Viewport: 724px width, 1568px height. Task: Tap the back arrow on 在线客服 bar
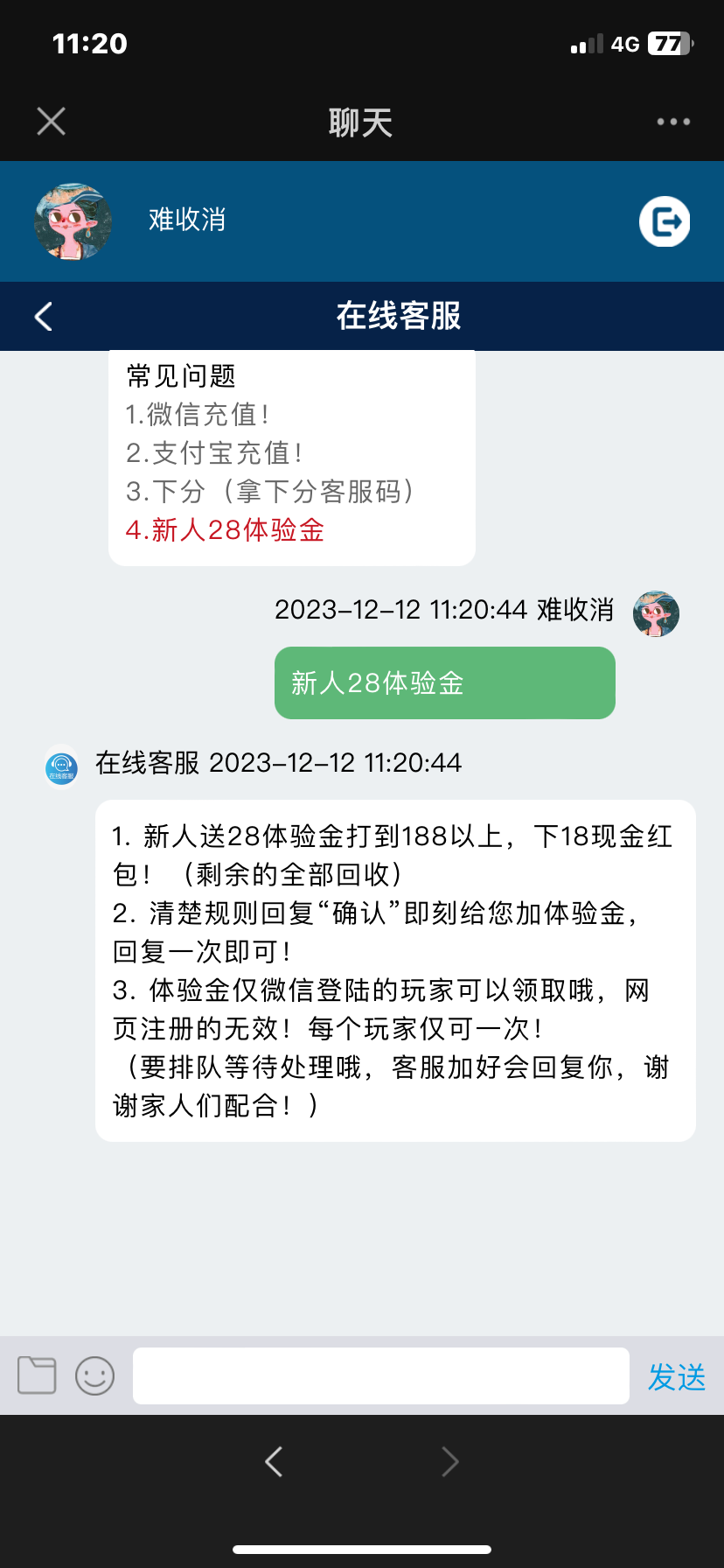point(42,317)
